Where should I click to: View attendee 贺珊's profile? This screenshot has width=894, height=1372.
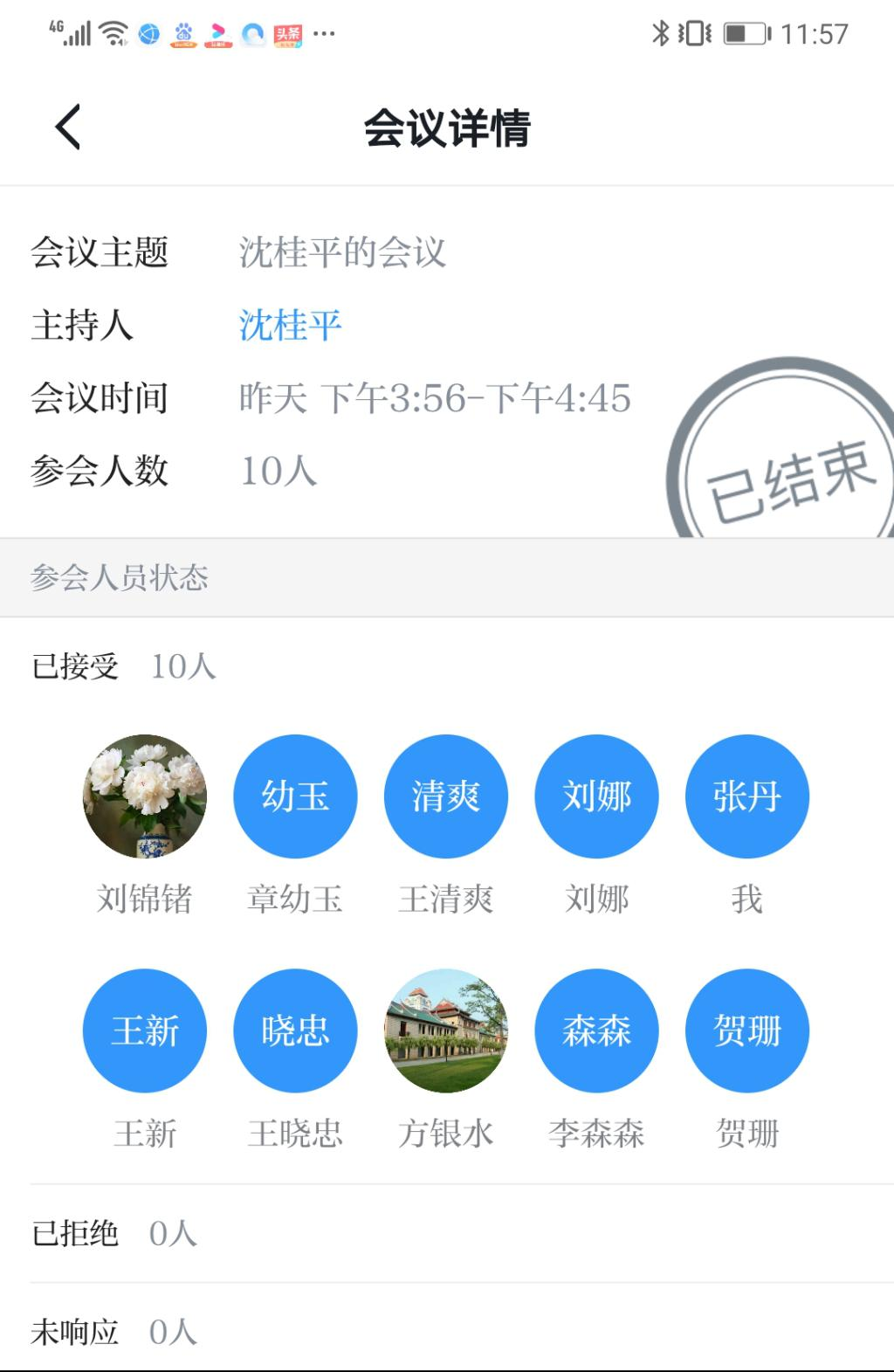[x=747, y=1031]
